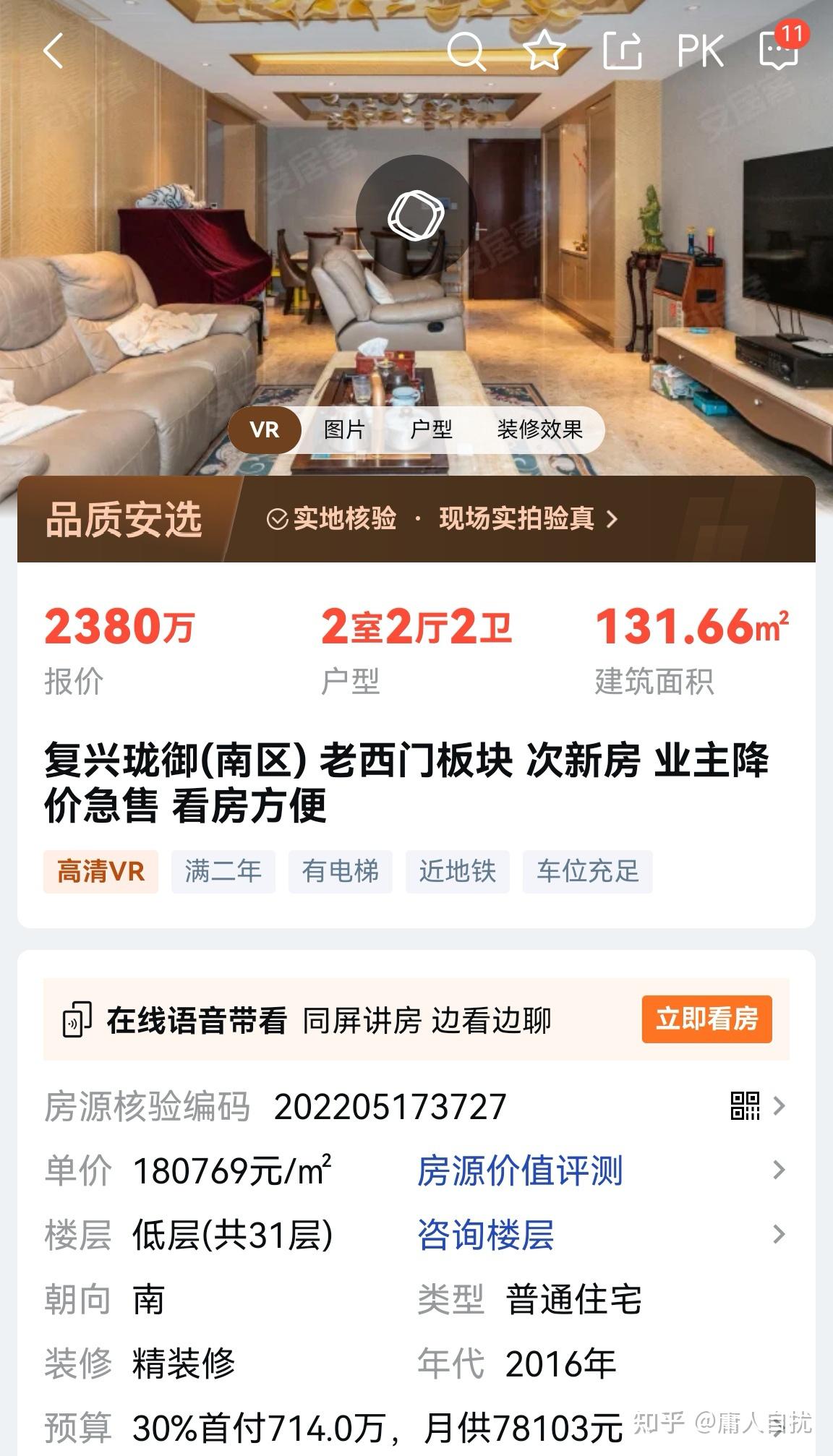Share this property listing
Viewport: 833px width, 1456px height.
(623, 51)
